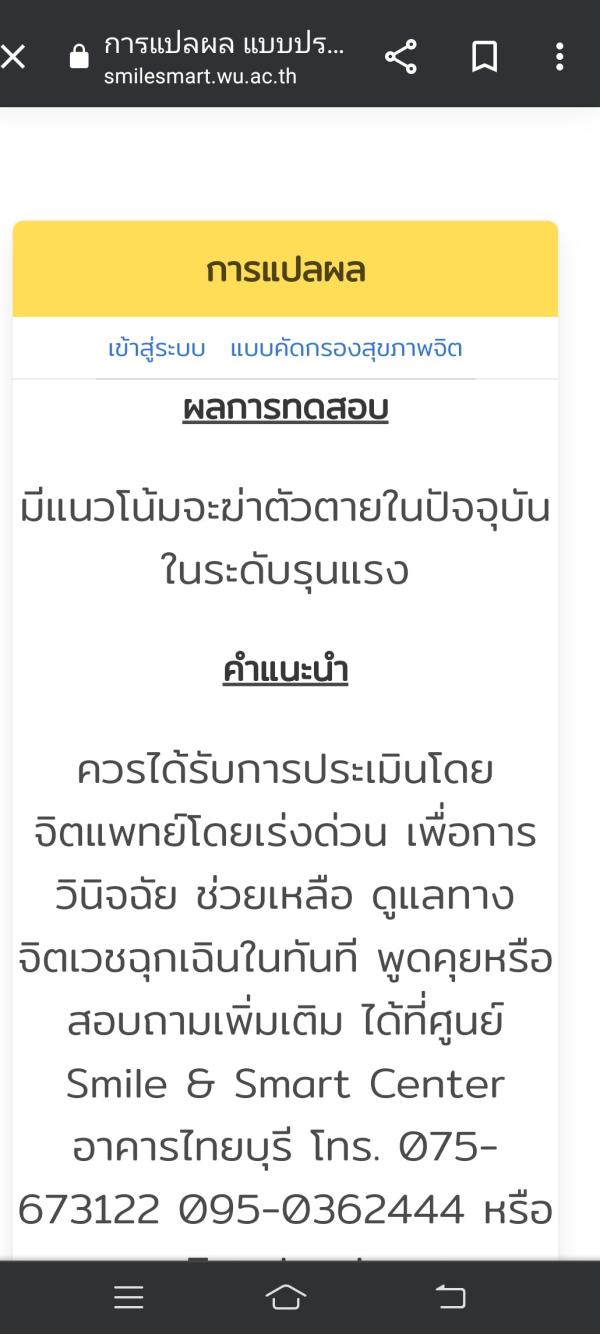The height and width of the screenshot is (1334, 600).
Task: Bookmark this page
Action: pos(484,57)
